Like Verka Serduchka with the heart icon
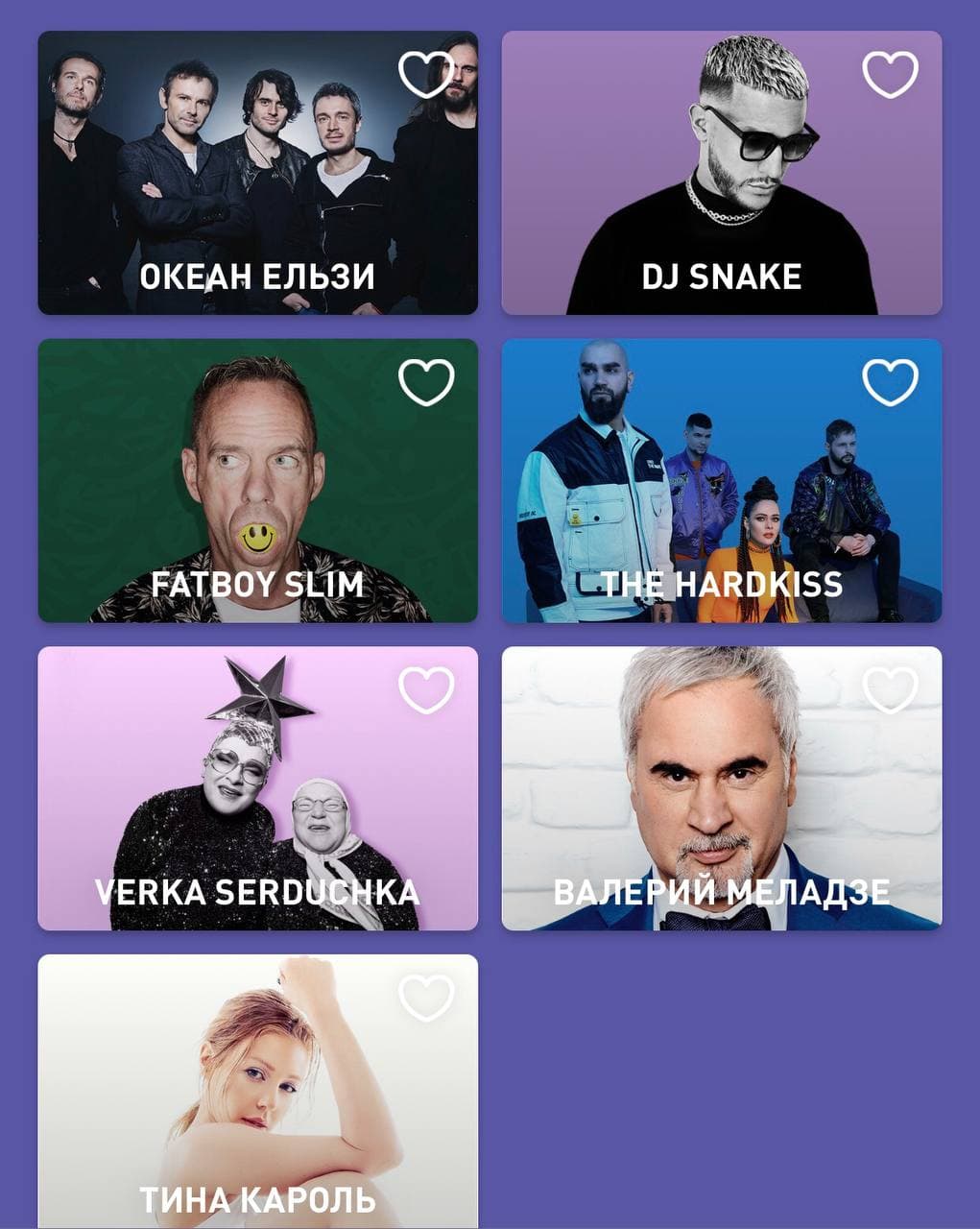The image size is (980, 1229). 426,689
